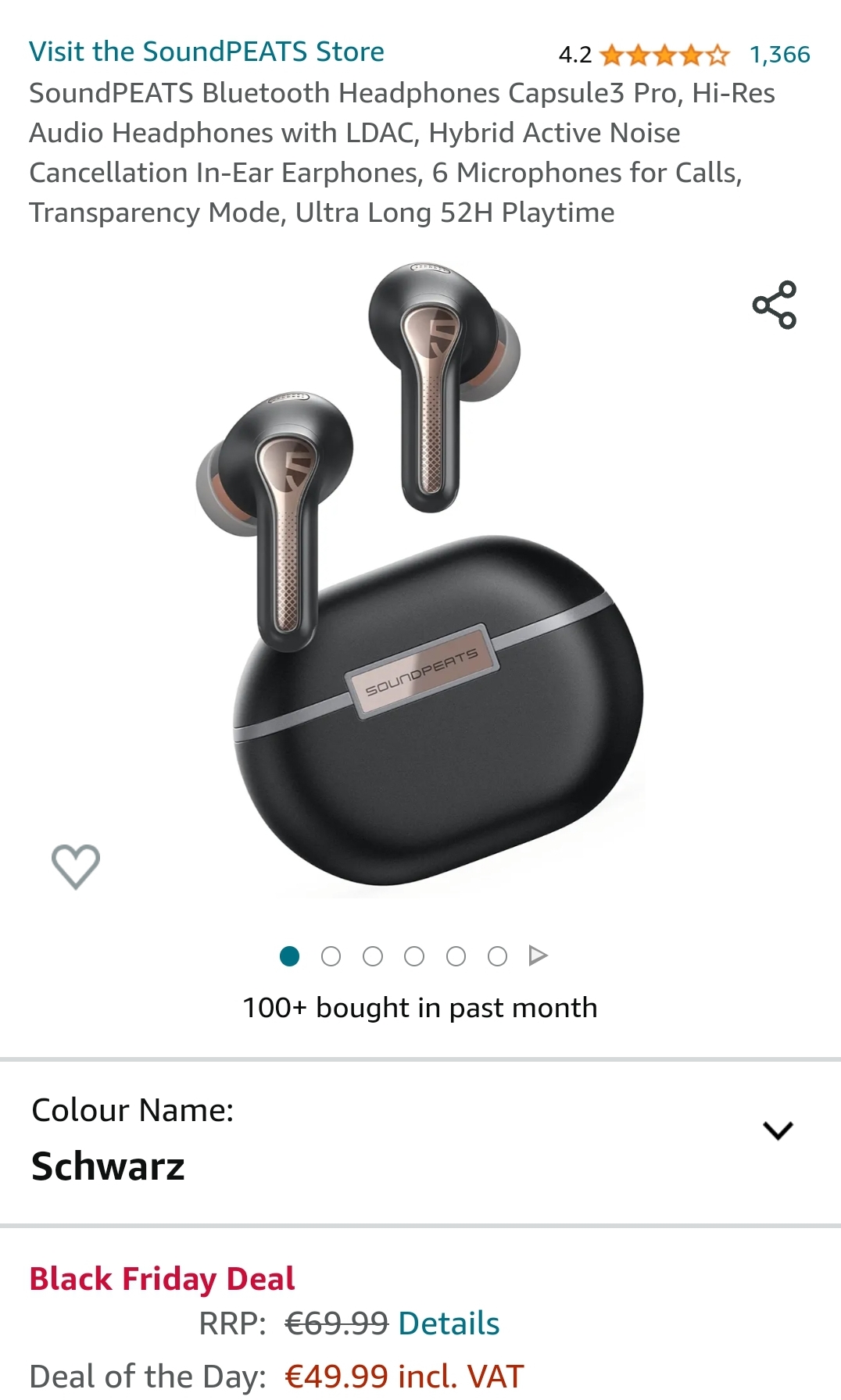This screenshot has height=1400, width=841.
Task: Open the main earbuds product image
Action: pos(420,578)
